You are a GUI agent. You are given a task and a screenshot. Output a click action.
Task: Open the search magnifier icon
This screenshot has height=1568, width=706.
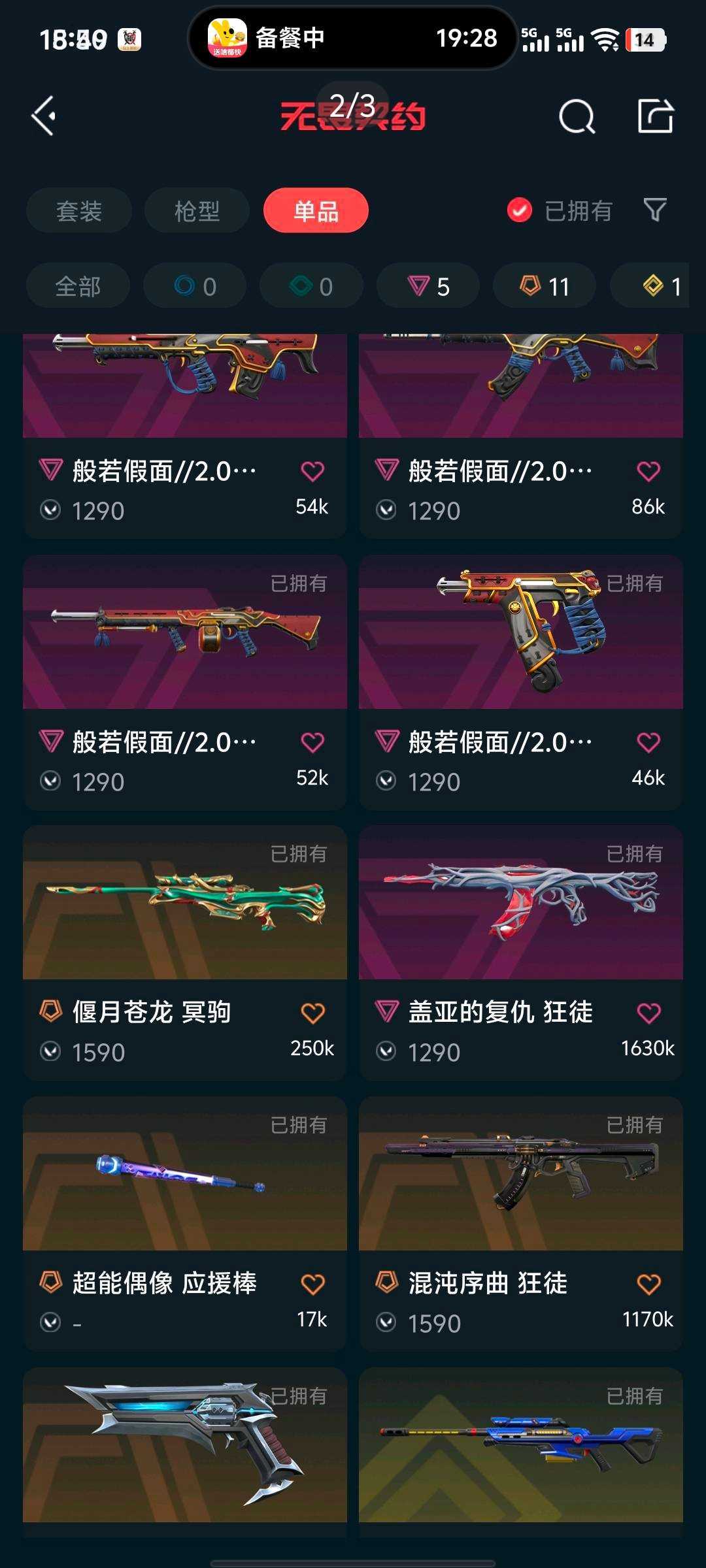pyautogui.click(x=577, y=117)
